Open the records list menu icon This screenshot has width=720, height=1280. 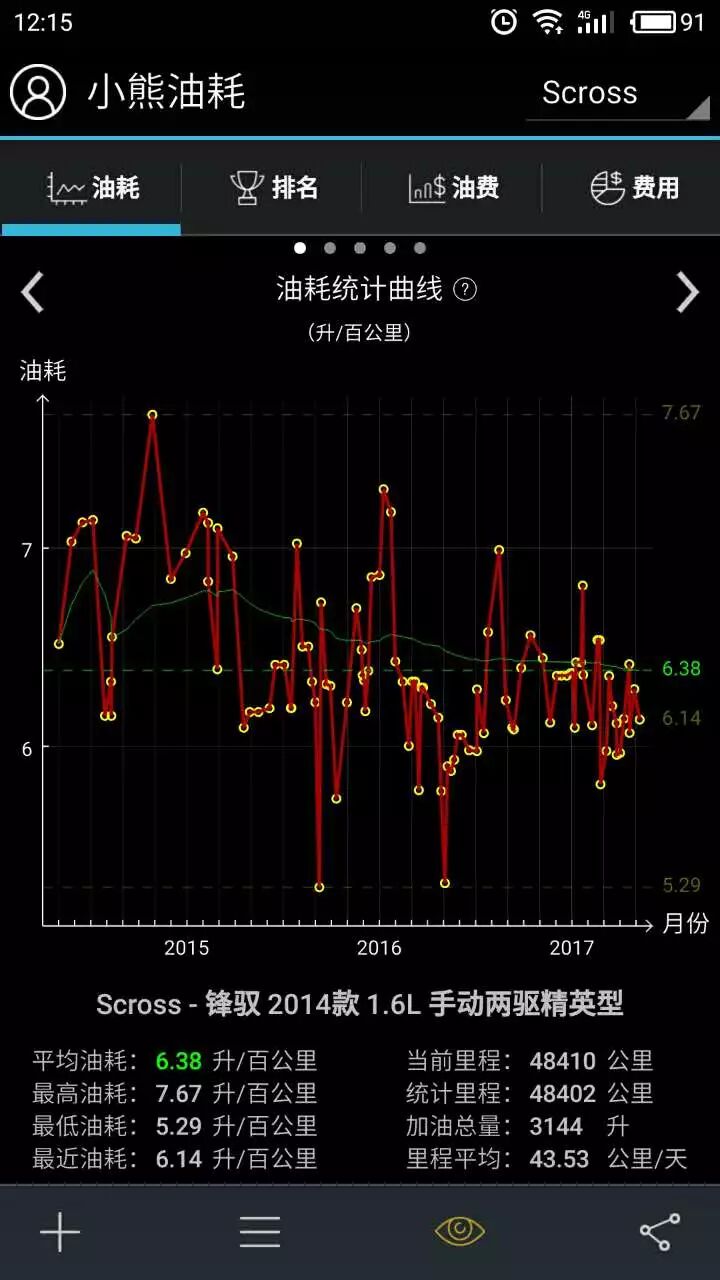coord(260,1232)
